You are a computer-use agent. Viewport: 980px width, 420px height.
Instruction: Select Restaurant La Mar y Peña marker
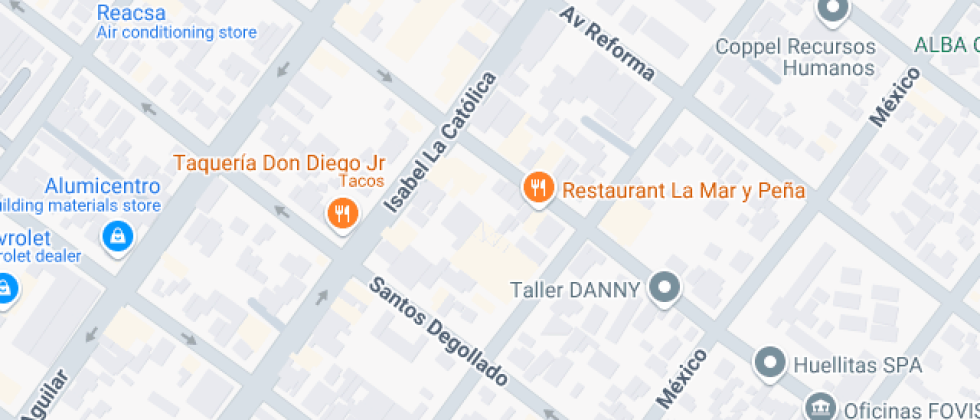point(539,187)
